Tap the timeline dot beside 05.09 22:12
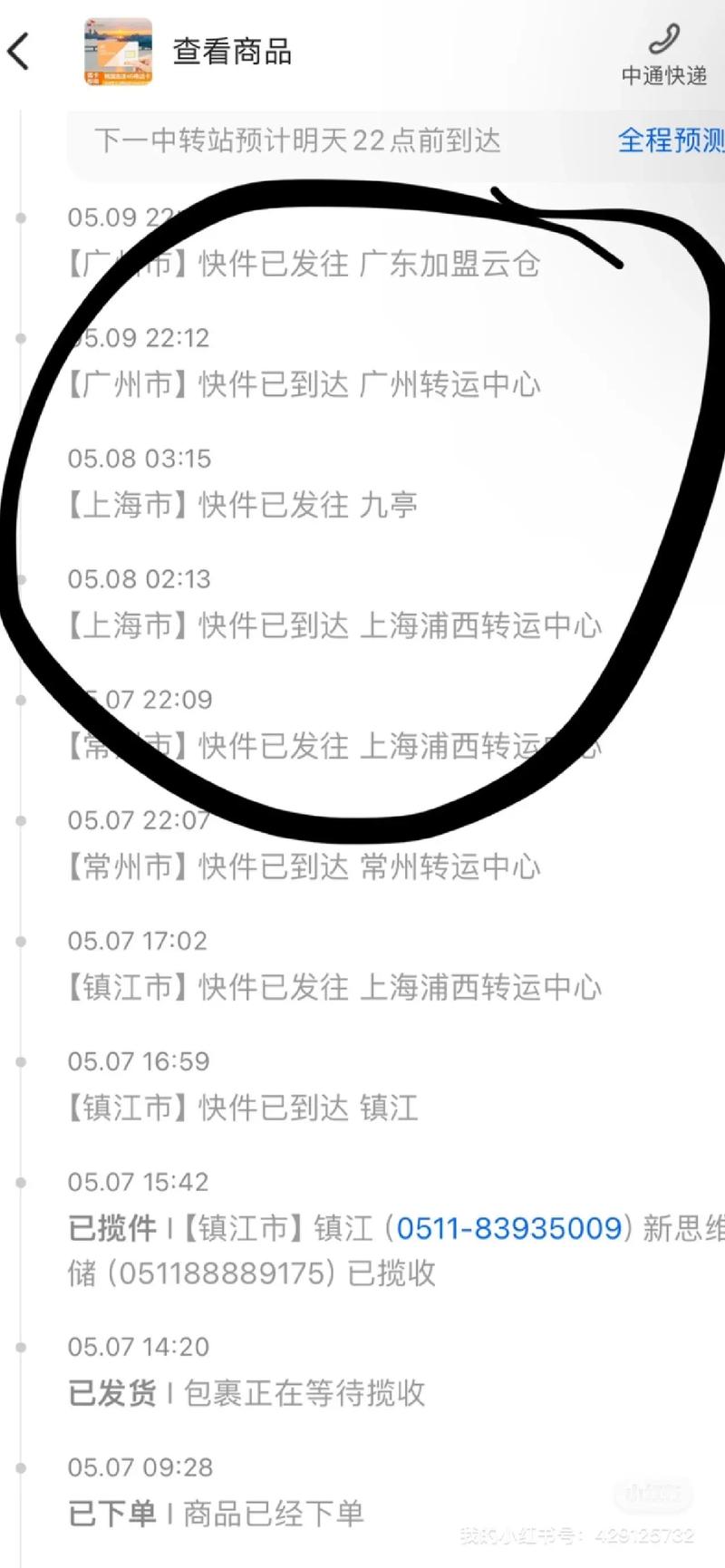The height and width of the screenshot is (1568, 725). point(22,339)
